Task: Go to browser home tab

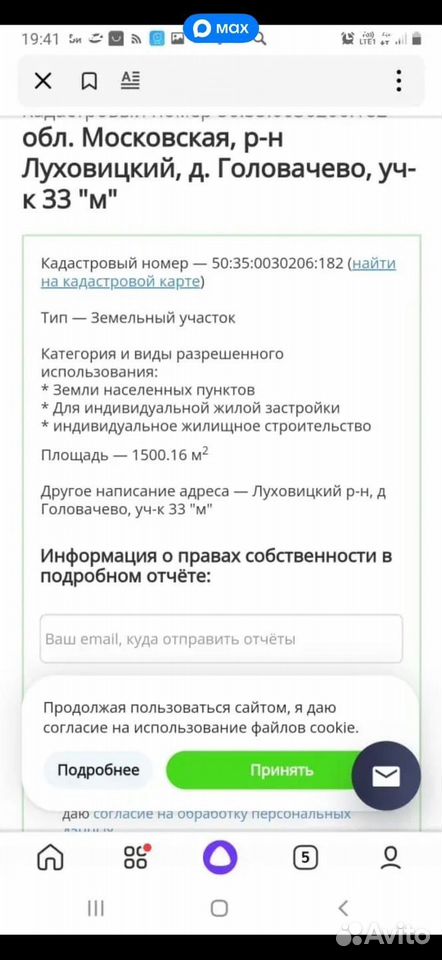Action: [x=50, y=858]
